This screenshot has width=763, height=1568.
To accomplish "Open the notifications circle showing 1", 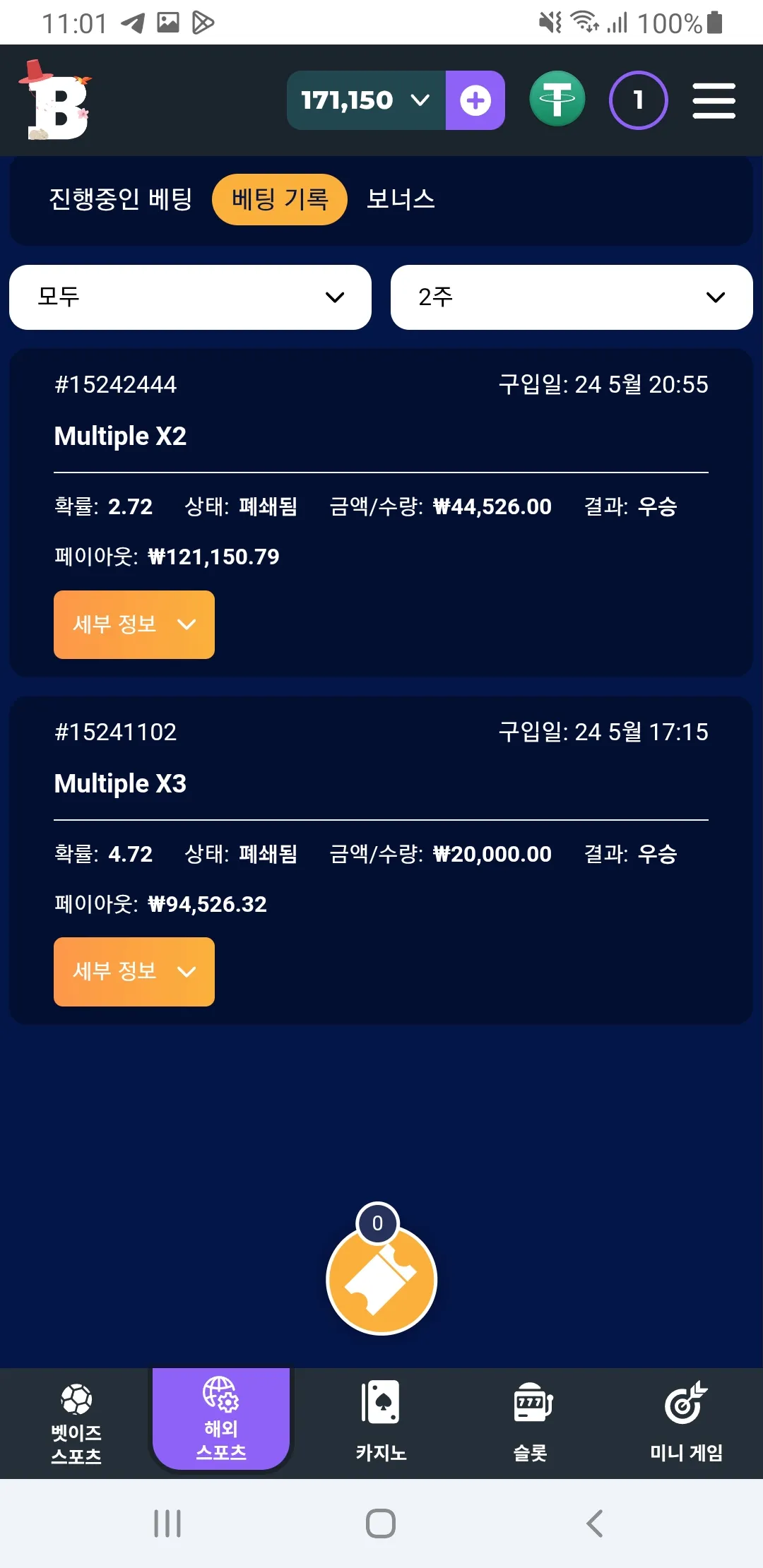I will [639, 100].
